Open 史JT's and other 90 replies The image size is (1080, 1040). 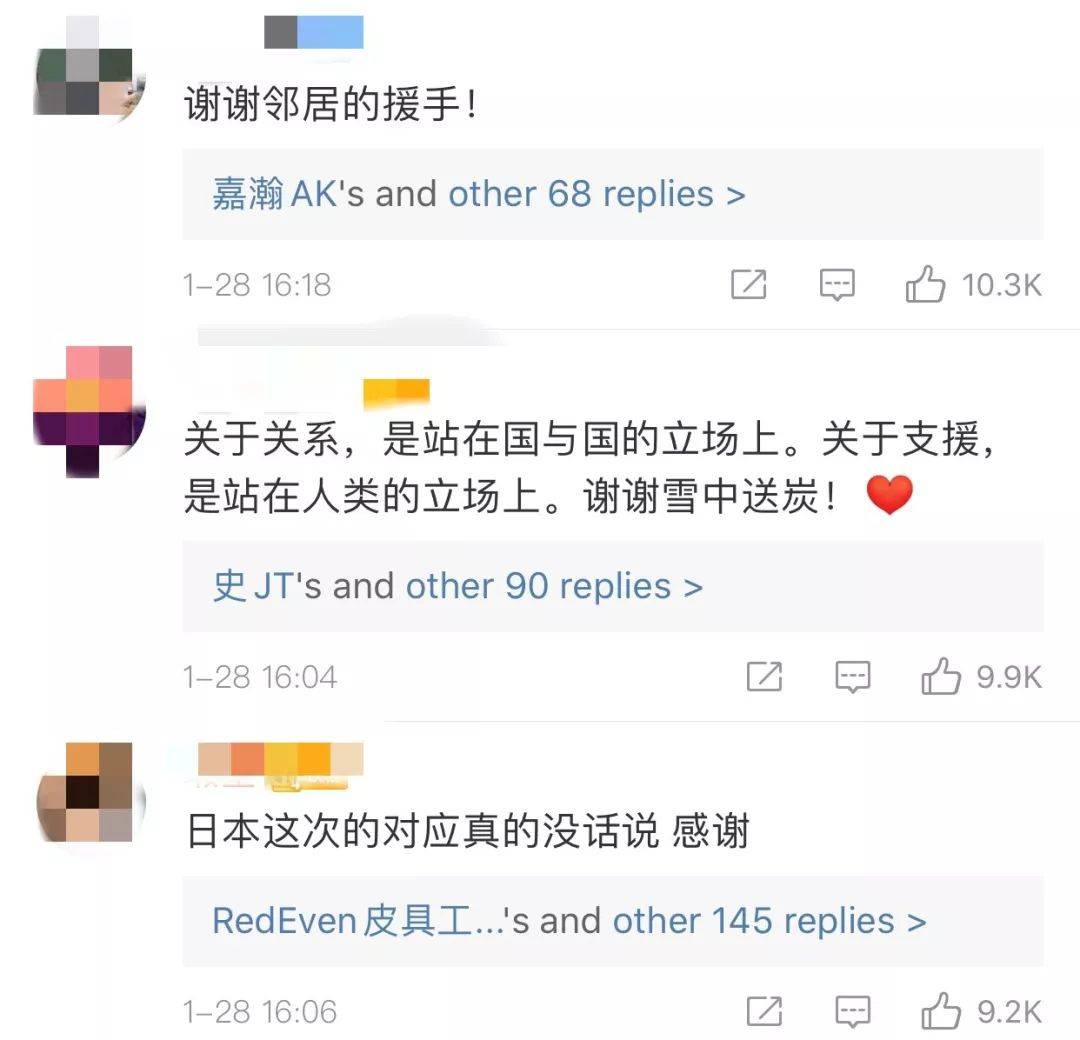pos(457,586)
